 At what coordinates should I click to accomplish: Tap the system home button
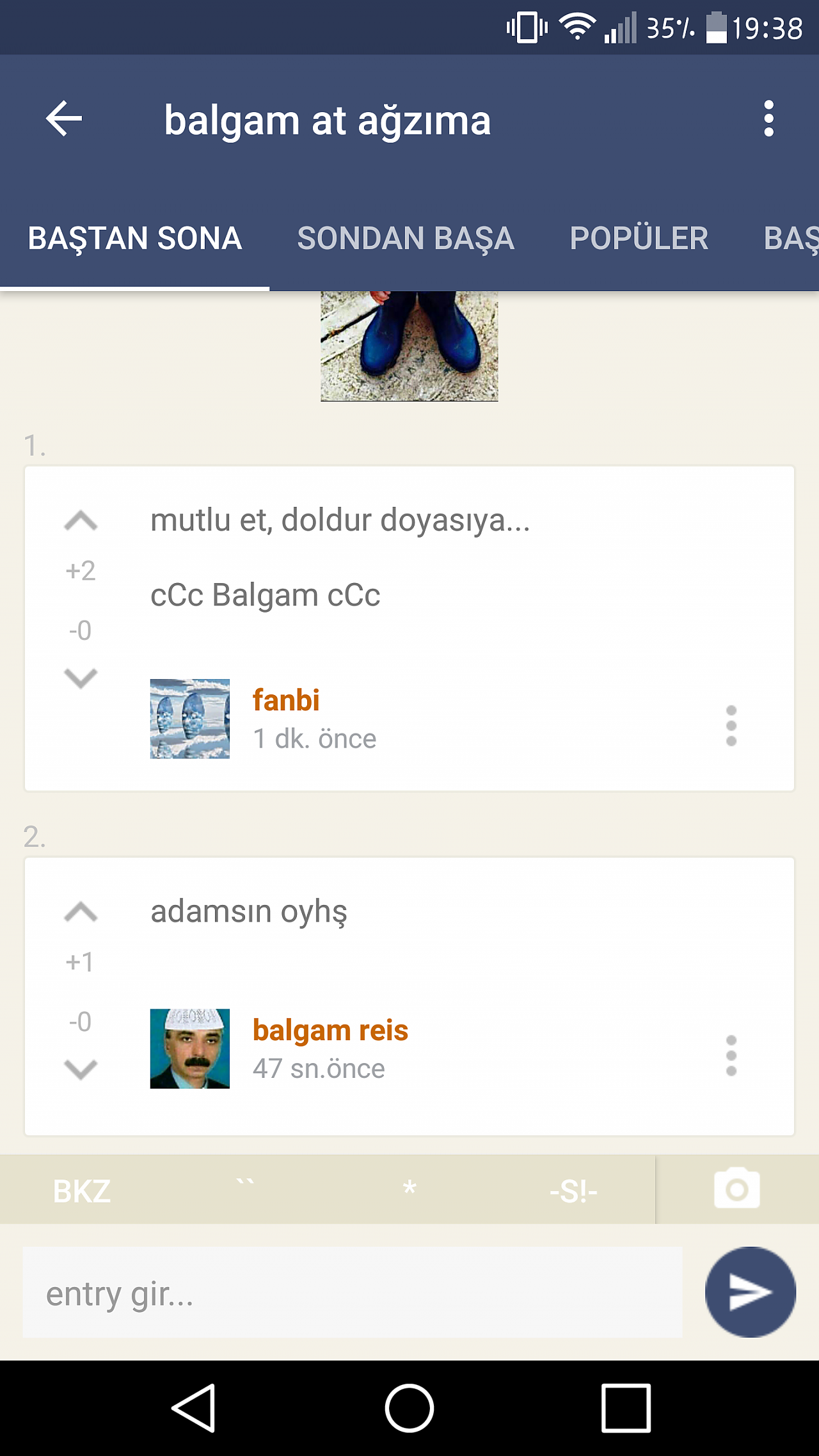pos(409,1408)
